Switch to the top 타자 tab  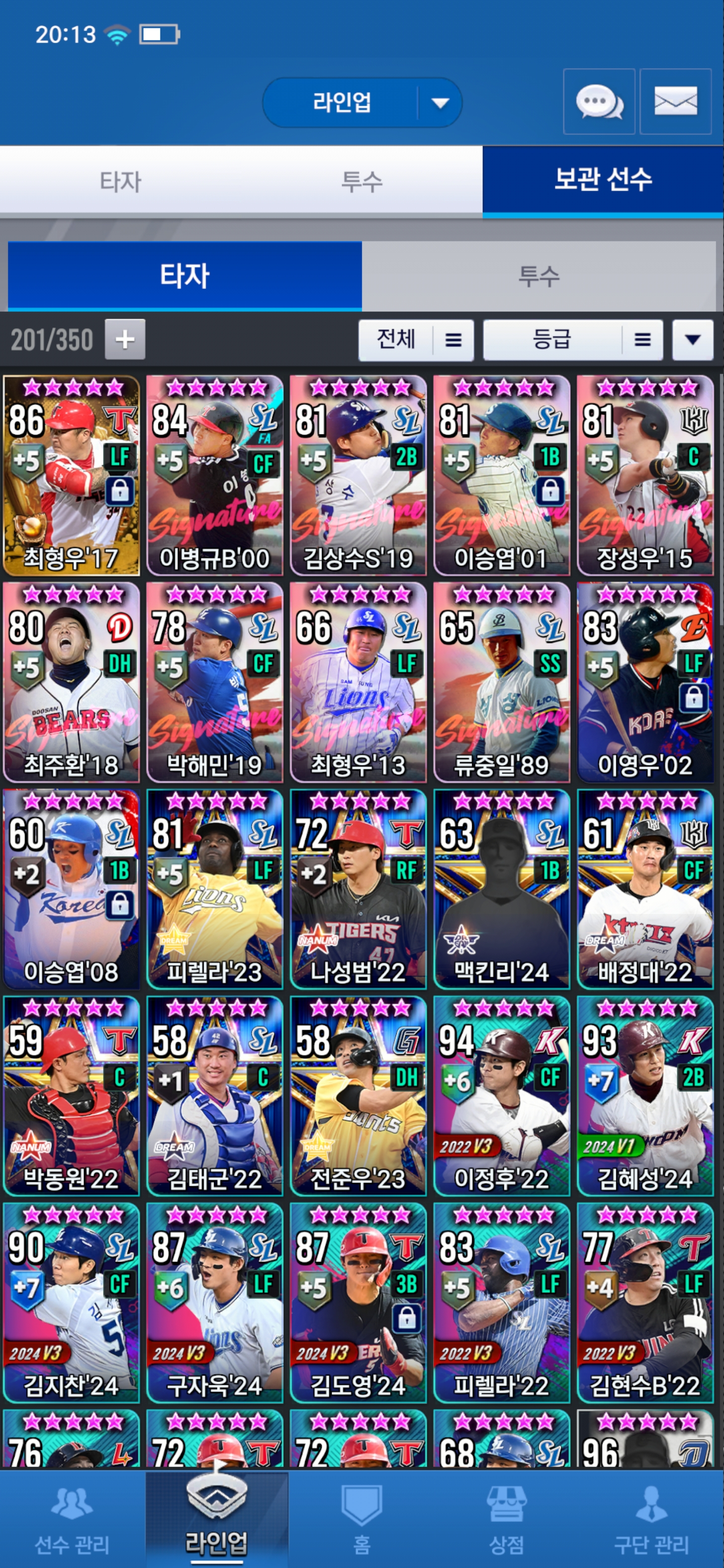point(121,181)
